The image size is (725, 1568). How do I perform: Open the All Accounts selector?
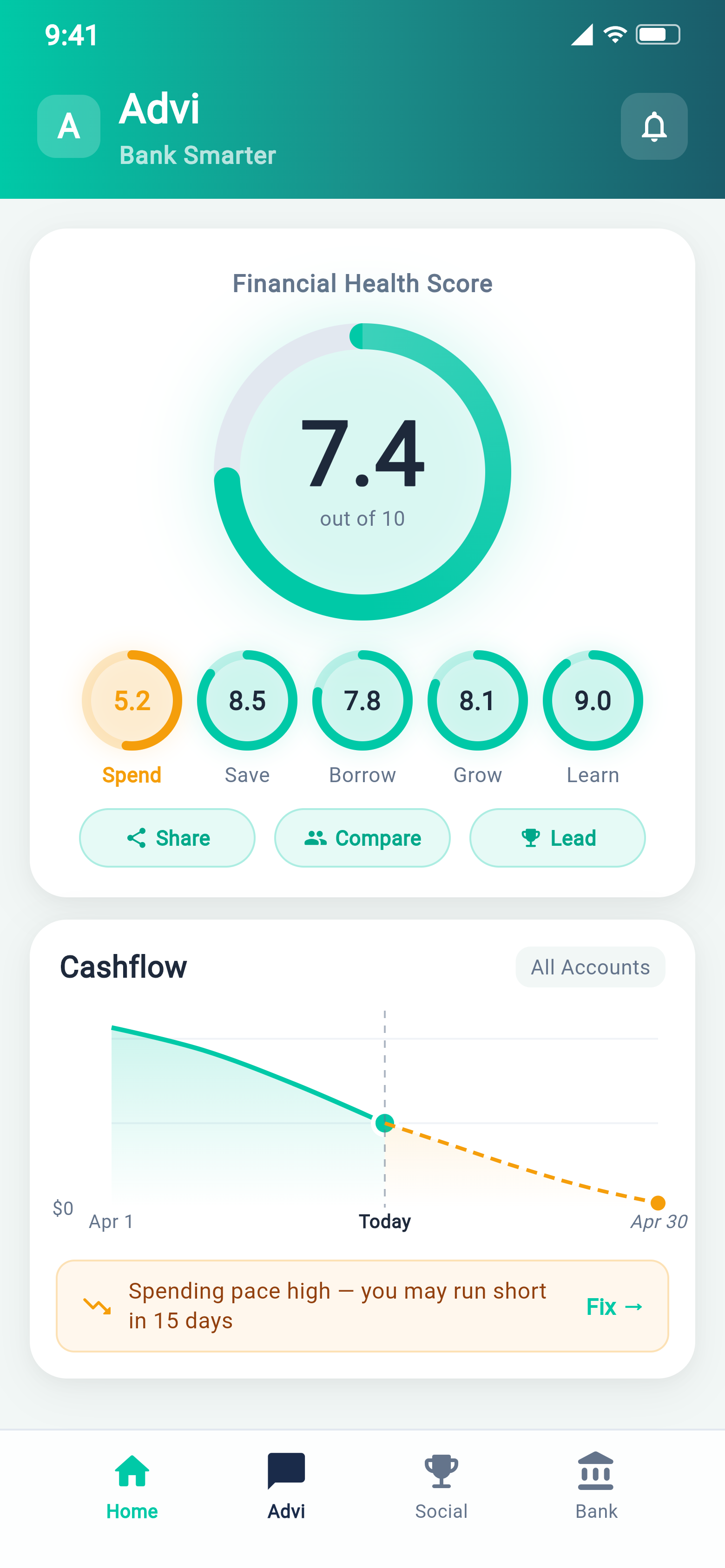tap(590, 967)
